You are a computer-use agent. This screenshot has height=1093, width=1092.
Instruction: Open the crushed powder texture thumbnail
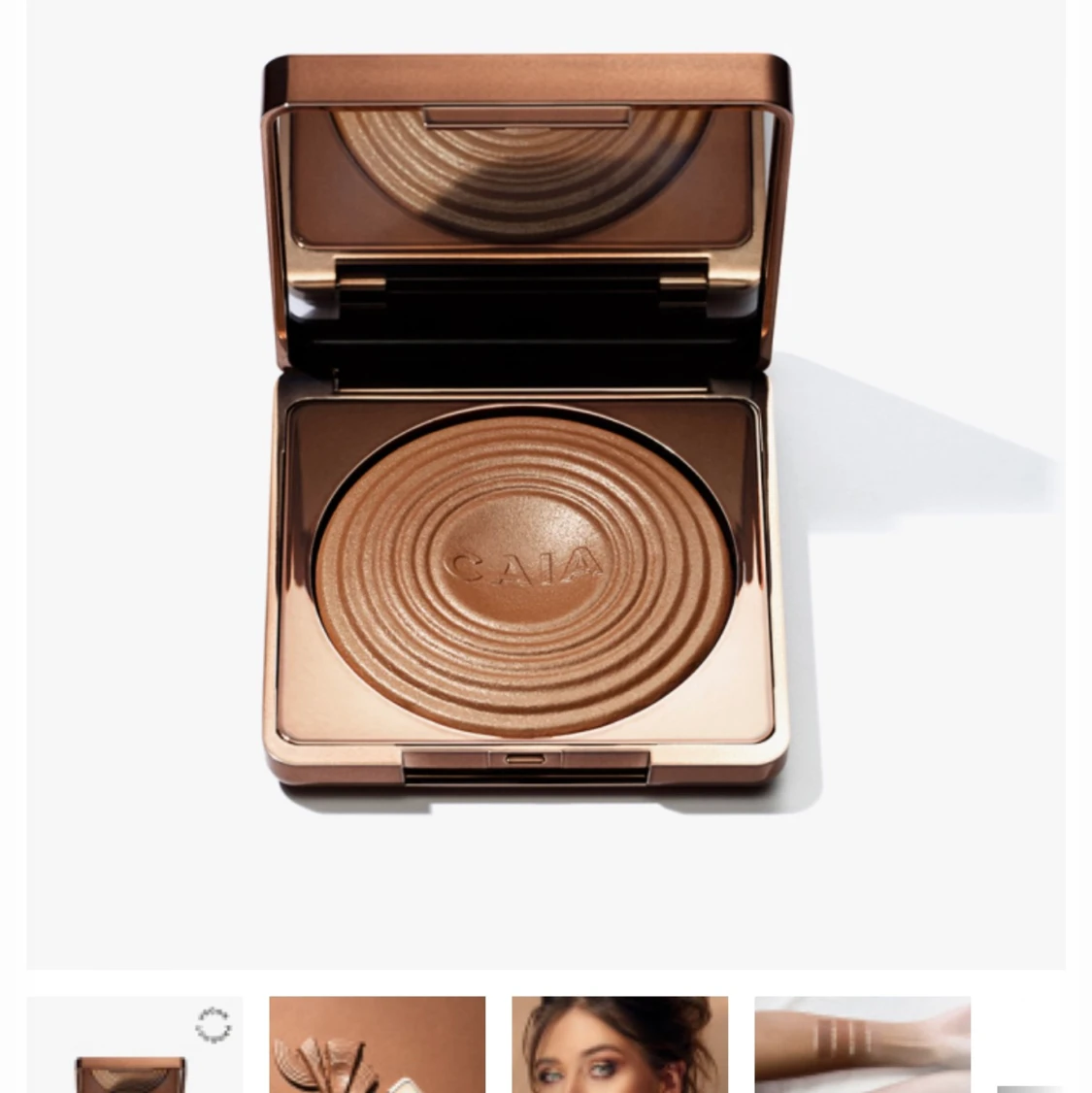(377, 1045)
